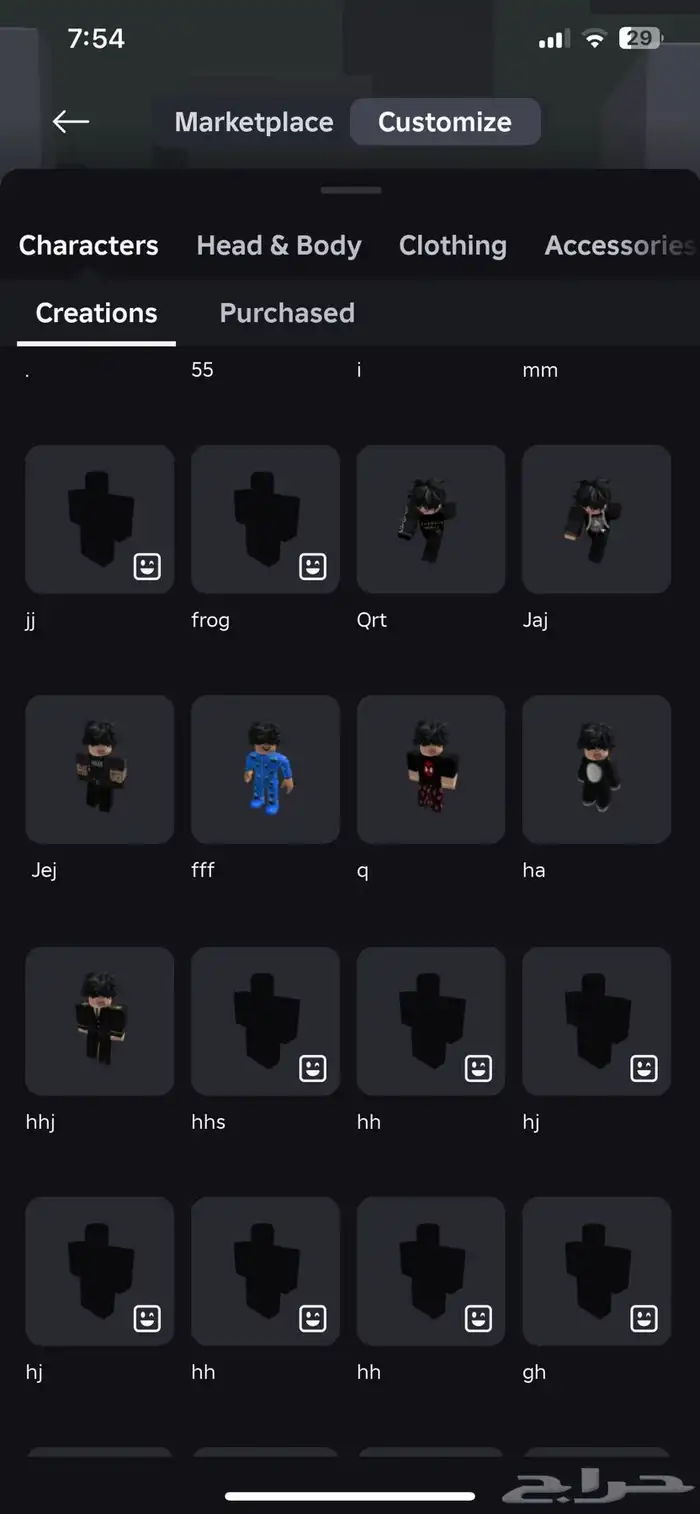Select the character named frog
The image size is (700, 1514).
pyautogui.click(x=265, y=519)
